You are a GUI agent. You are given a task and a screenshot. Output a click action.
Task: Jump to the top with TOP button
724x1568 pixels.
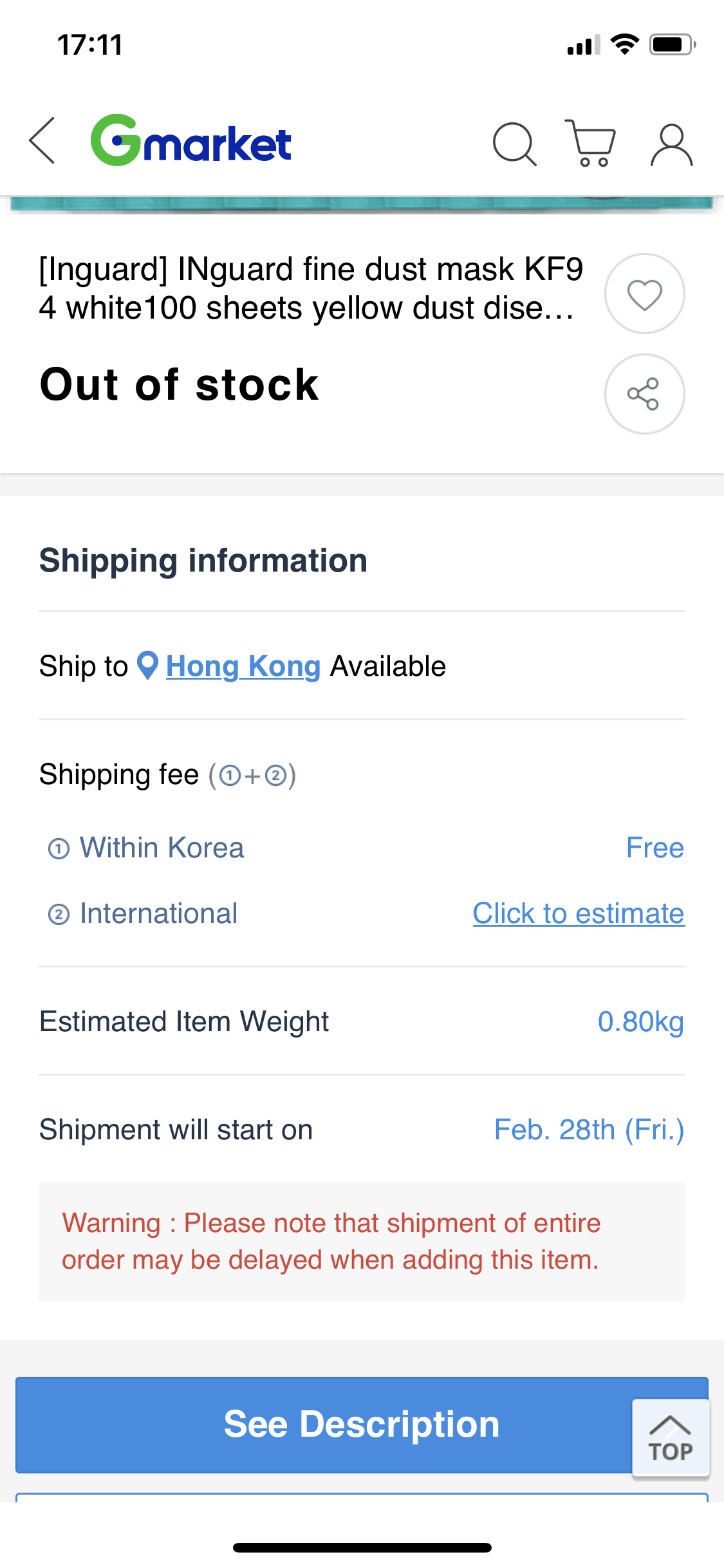pos(671,1437)
